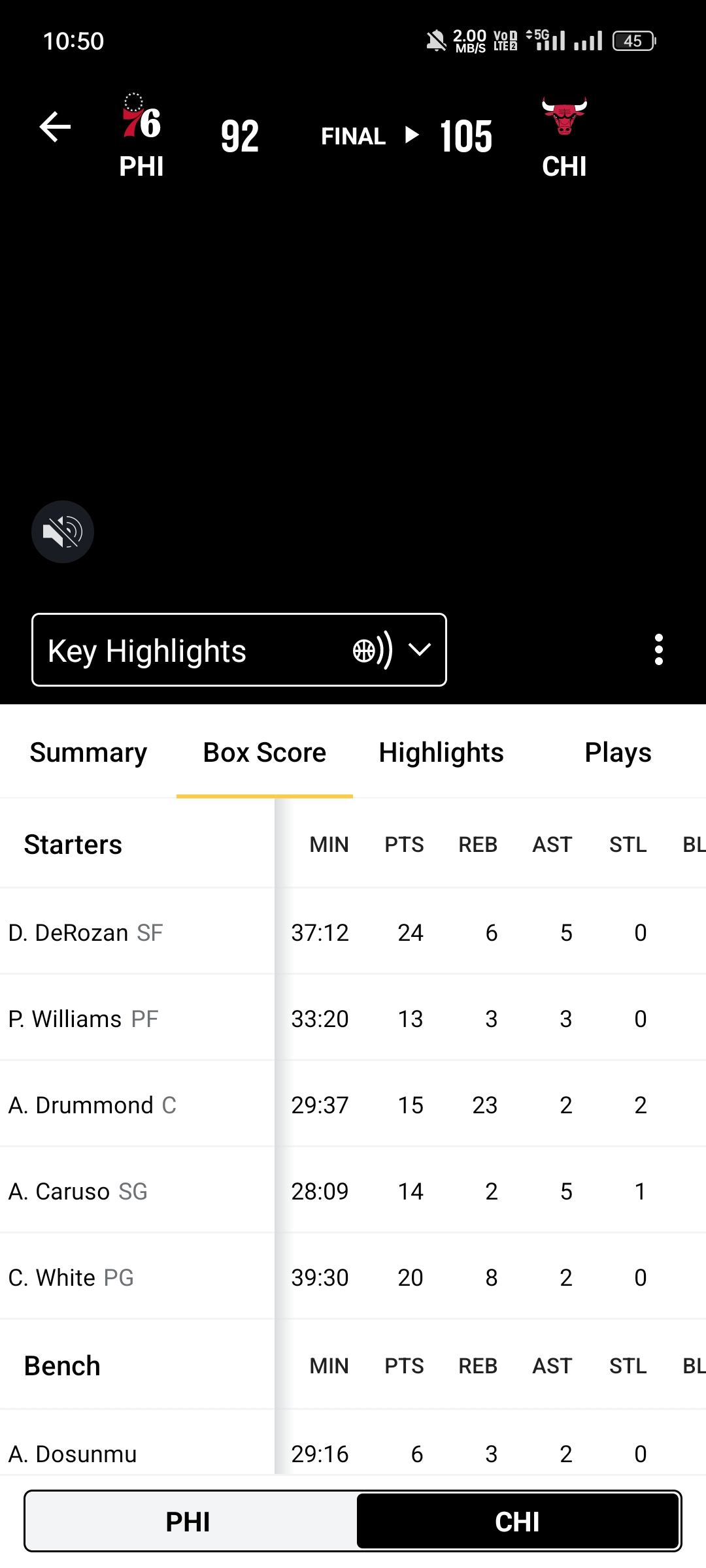Switch to the Summary tab

click(88, 753)
